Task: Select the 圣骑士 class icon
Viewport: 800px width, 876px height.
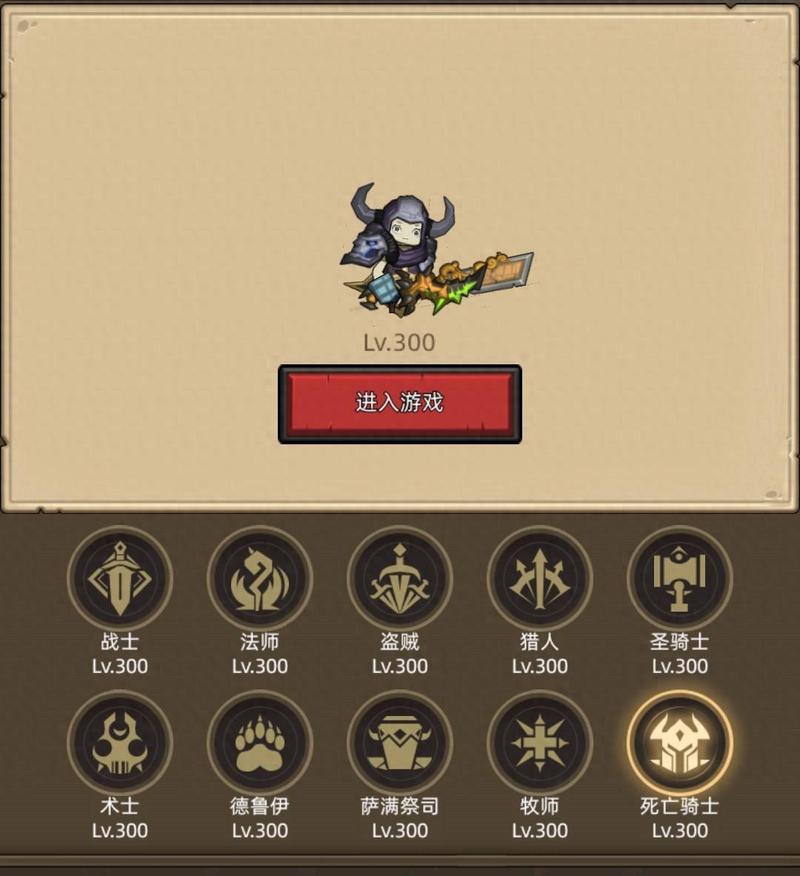Action: (x=680, y=578)
